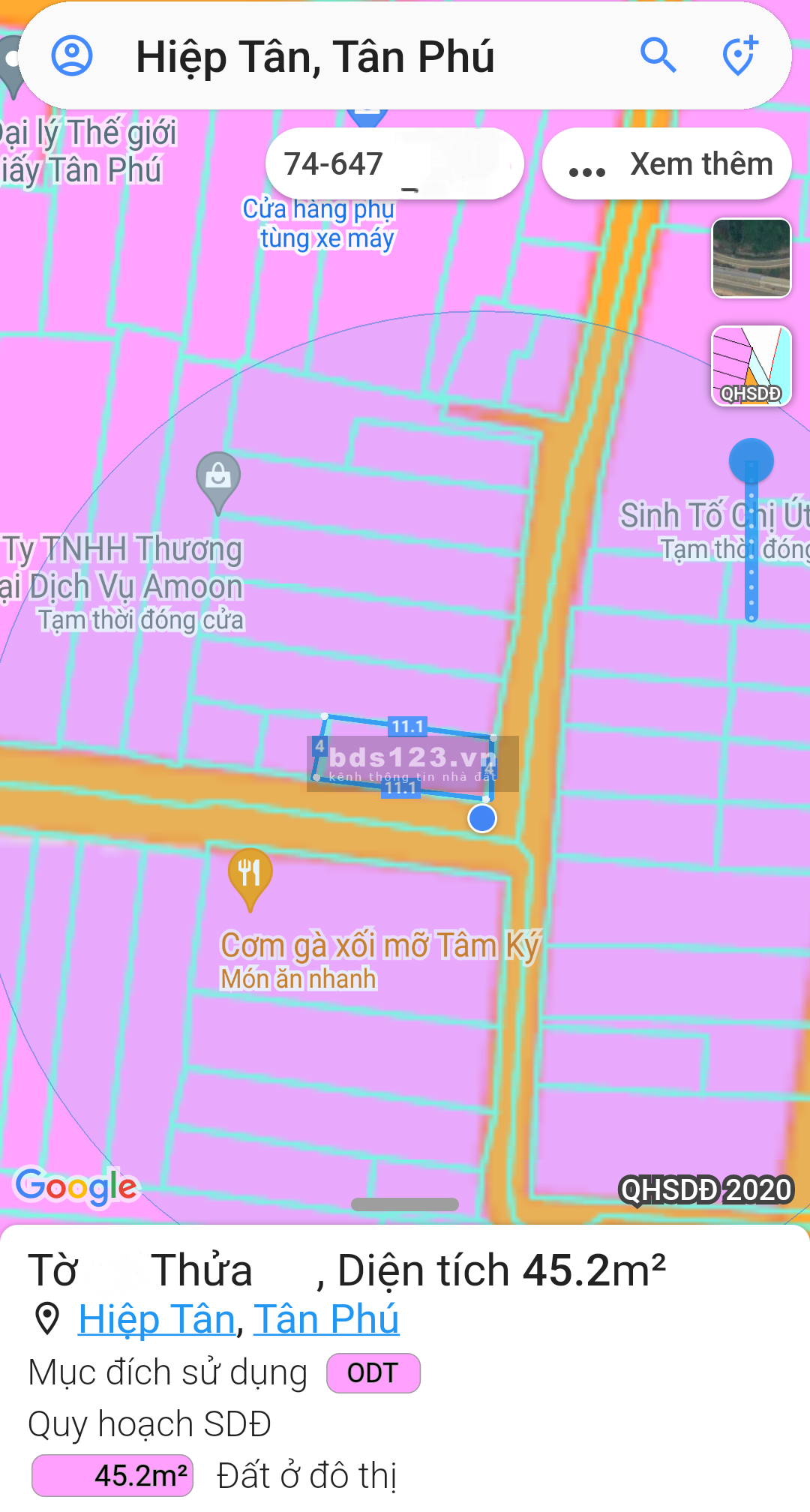Select the QHSDĐ planning layer

pyautogui.click(x=751, y=366)
